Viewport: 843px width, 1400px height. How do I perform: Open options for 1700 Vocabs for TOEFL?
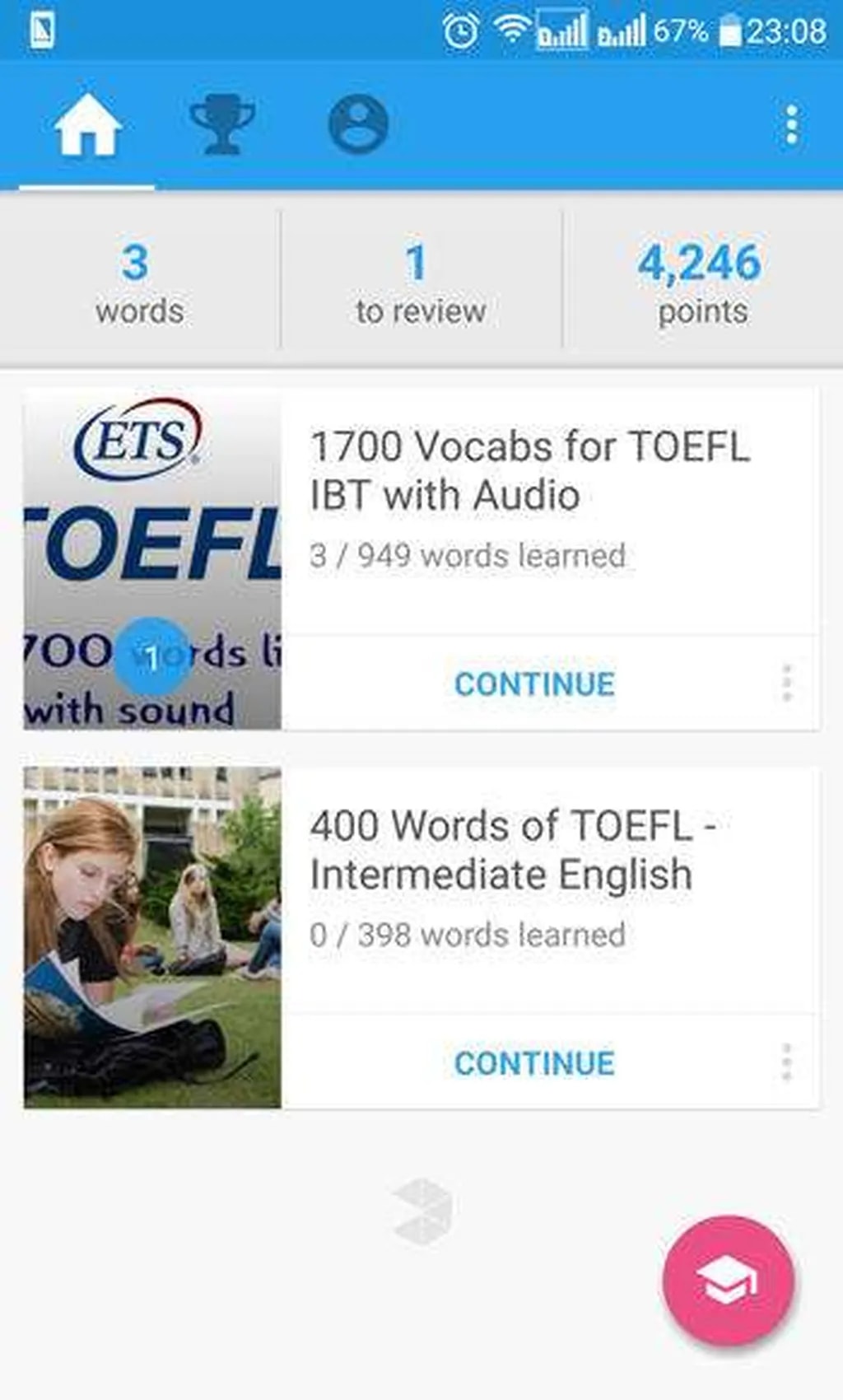[x=787, y=684]
